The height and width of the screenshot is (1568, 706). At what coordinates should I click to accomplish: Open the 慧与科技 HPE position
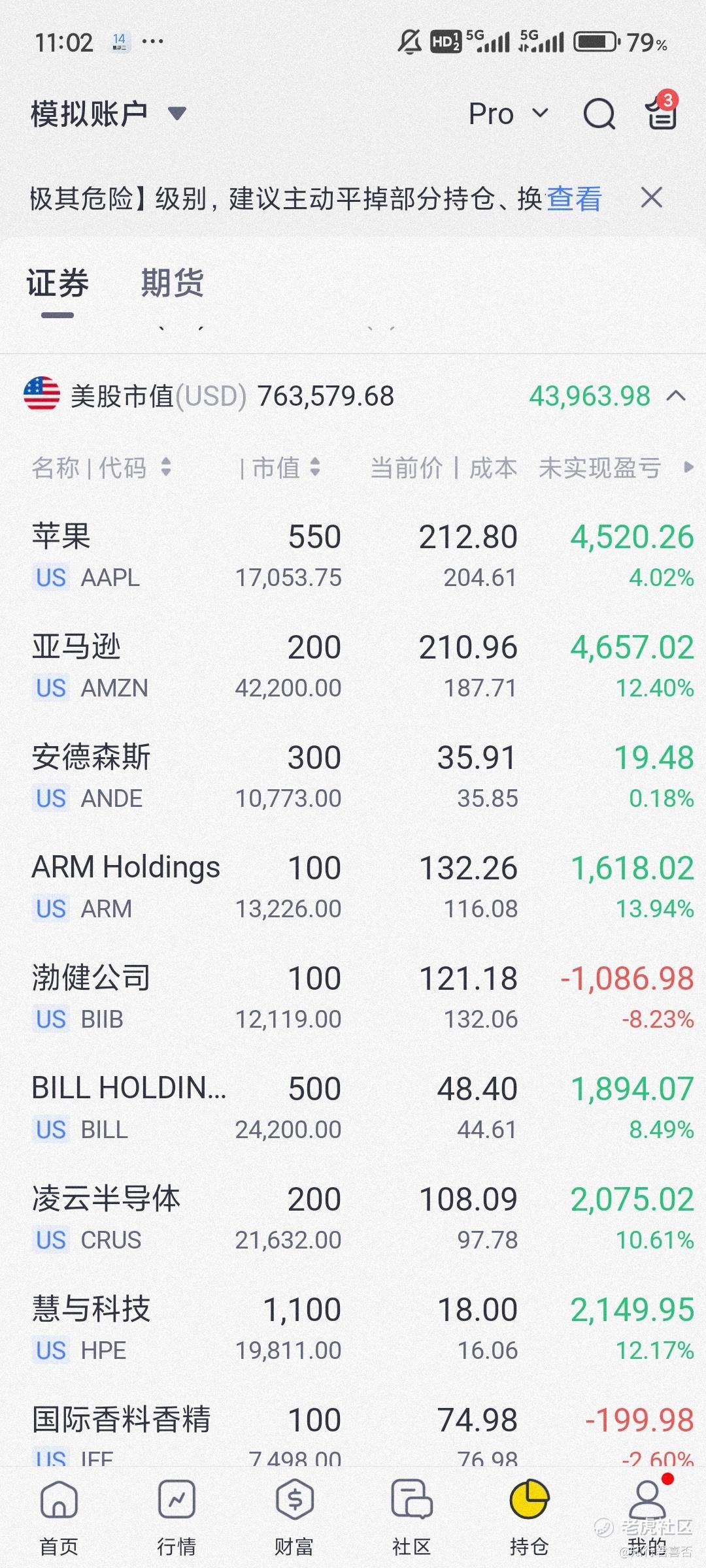point(353,1329)
